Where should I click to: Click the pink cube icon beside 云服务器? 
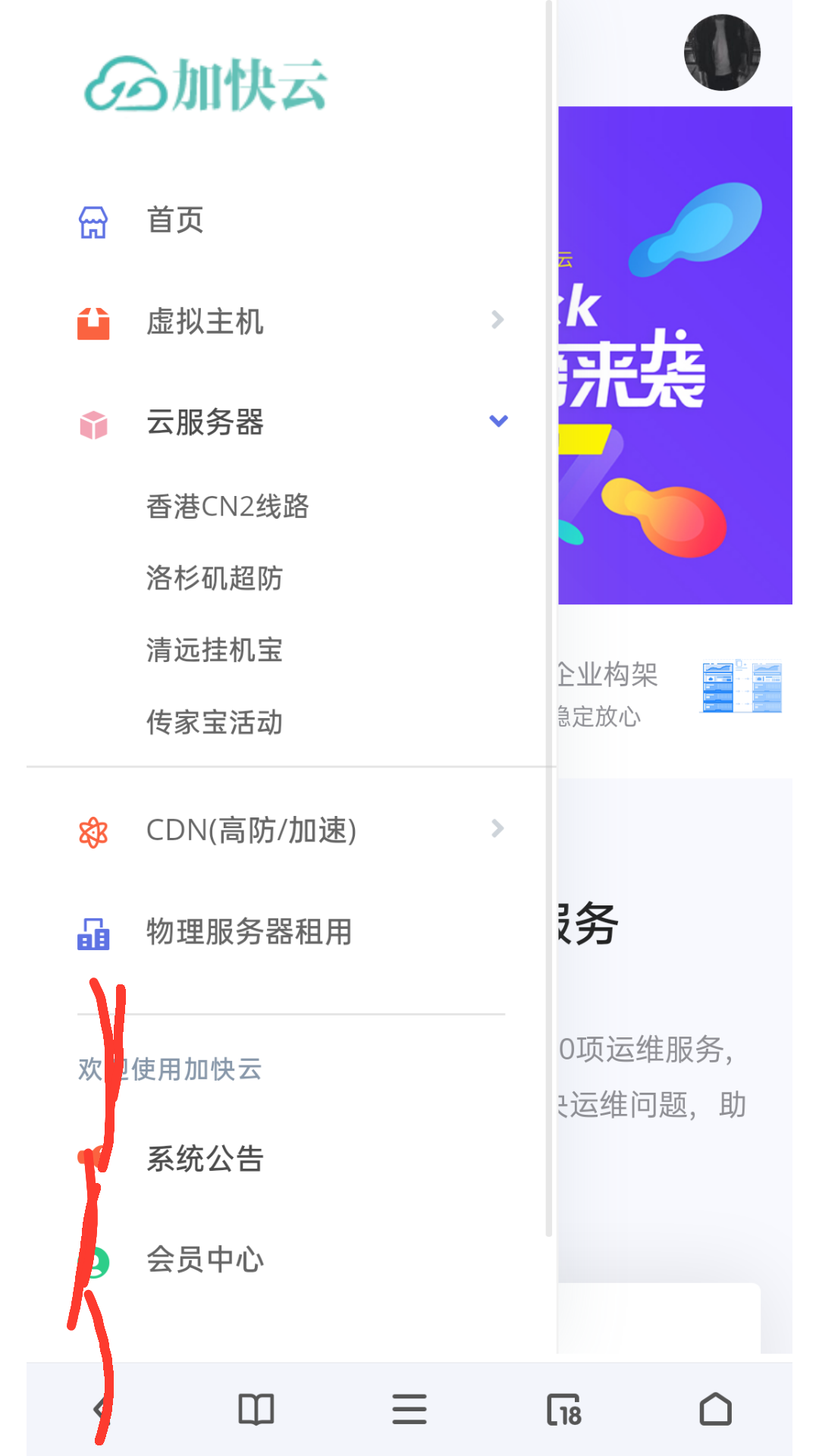pyautogui.click(x=92, y=423)
